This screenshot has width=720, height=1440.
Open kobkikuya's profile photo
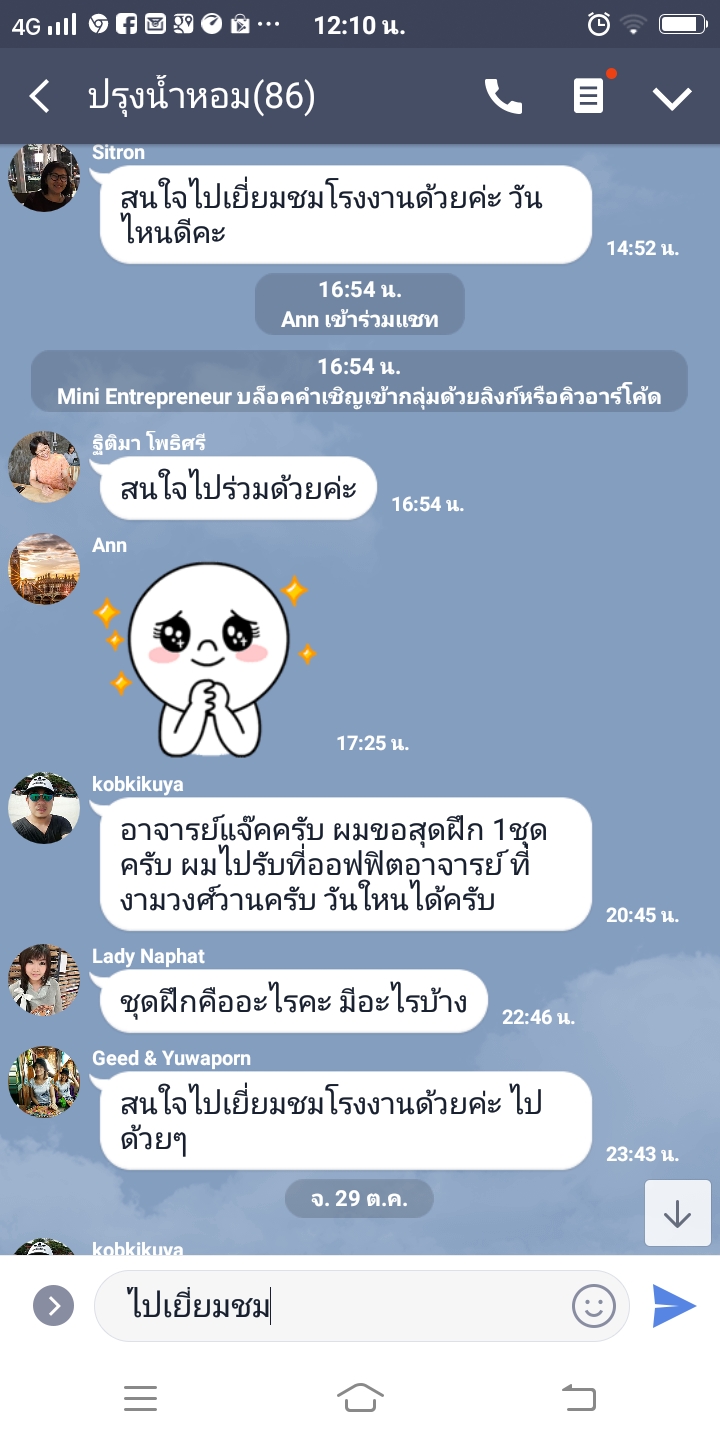tap(44, 808)
